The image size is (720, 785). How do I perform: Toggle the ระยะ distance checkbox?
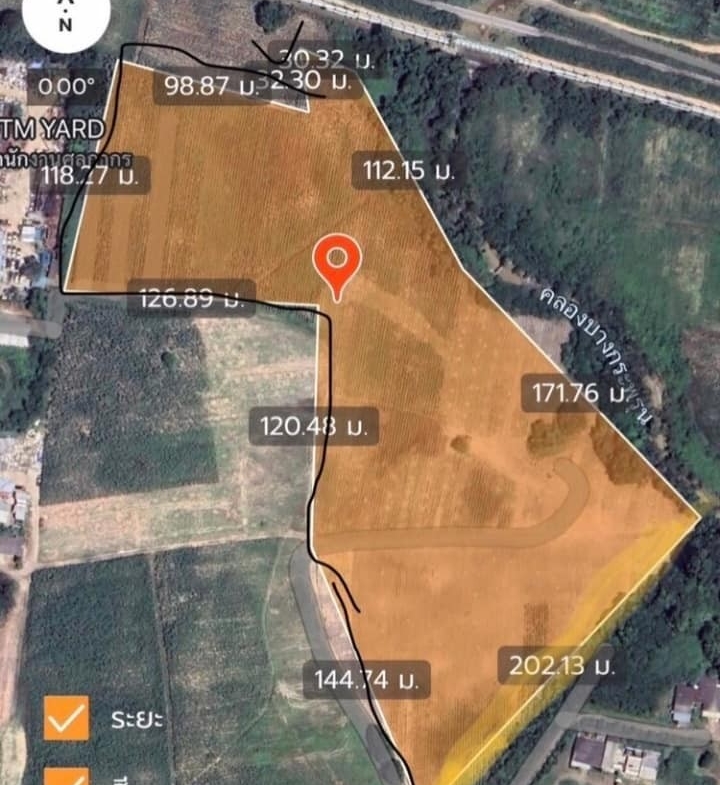point(66,718)
